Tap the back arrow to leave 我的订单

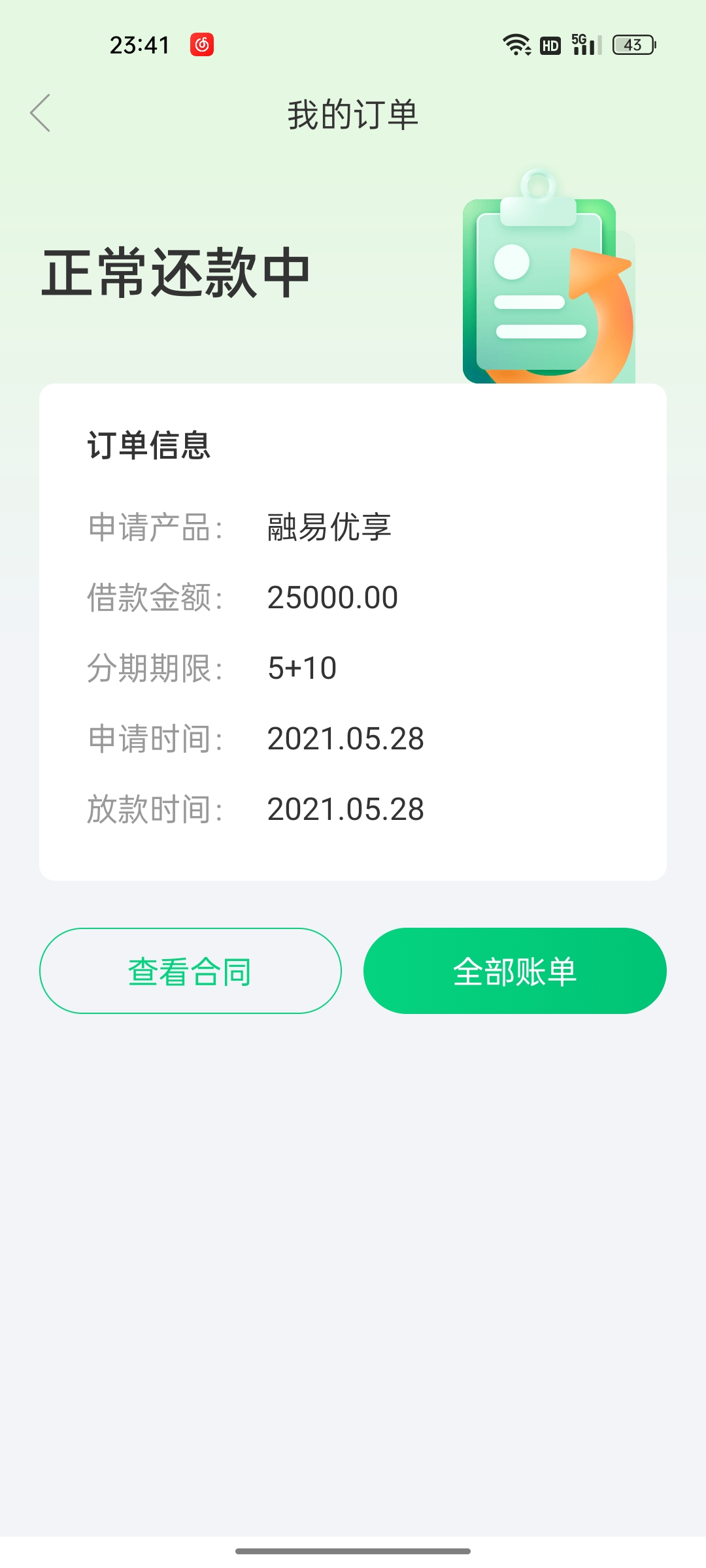click(41, 112)
